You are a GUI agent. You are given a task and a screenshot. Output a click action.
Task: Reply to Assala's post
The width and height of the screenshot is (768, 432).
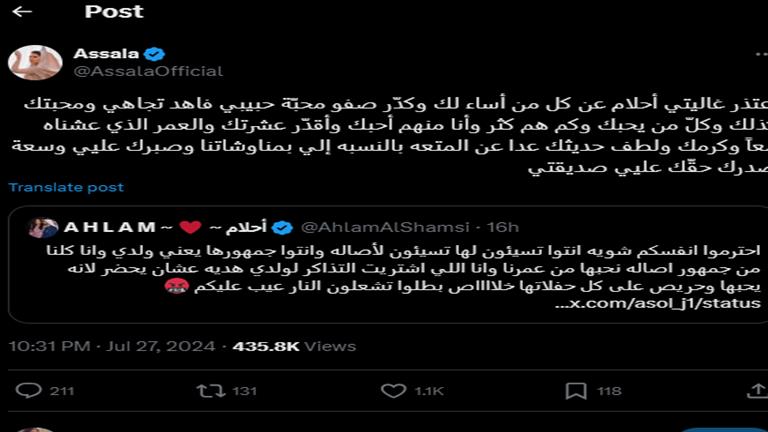click(30, 391)
